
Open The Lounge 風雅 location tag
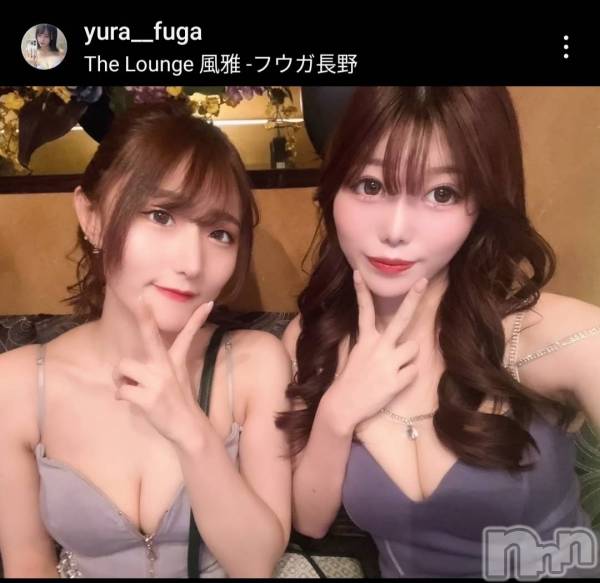(x=222, y=65)
